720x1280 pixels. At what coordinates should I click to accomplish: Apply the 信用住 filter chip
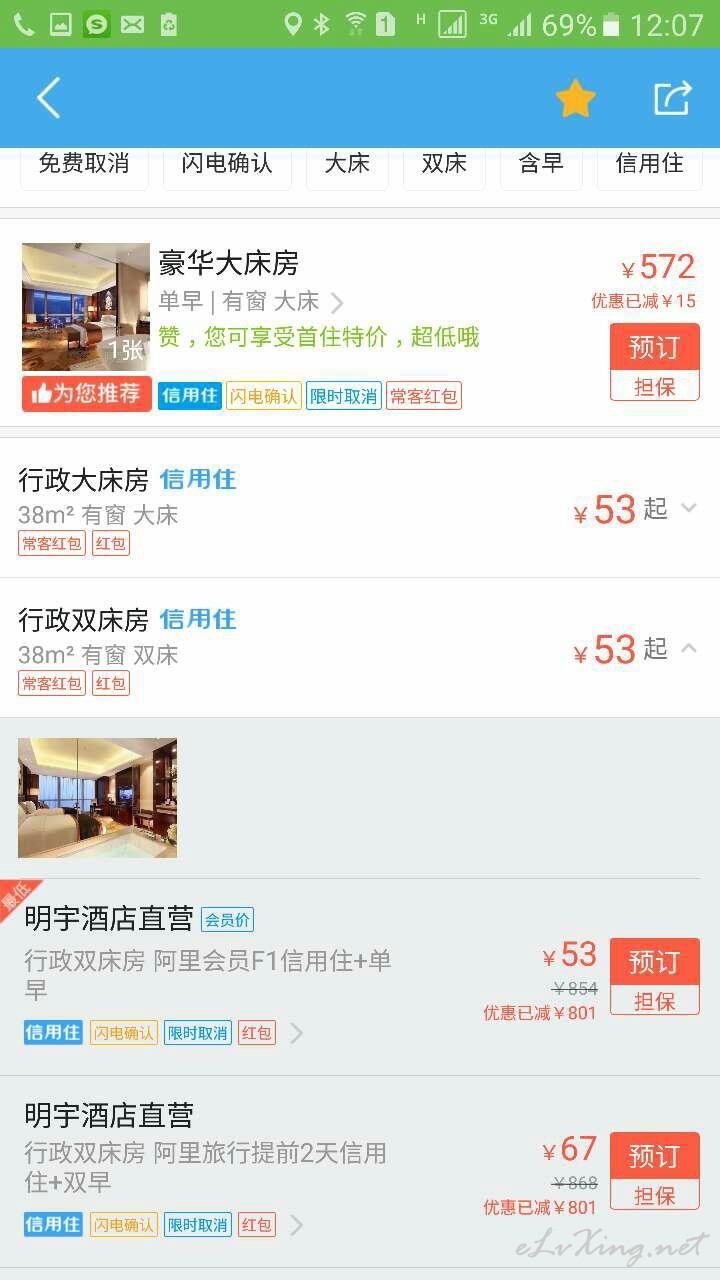click(650, 165)
